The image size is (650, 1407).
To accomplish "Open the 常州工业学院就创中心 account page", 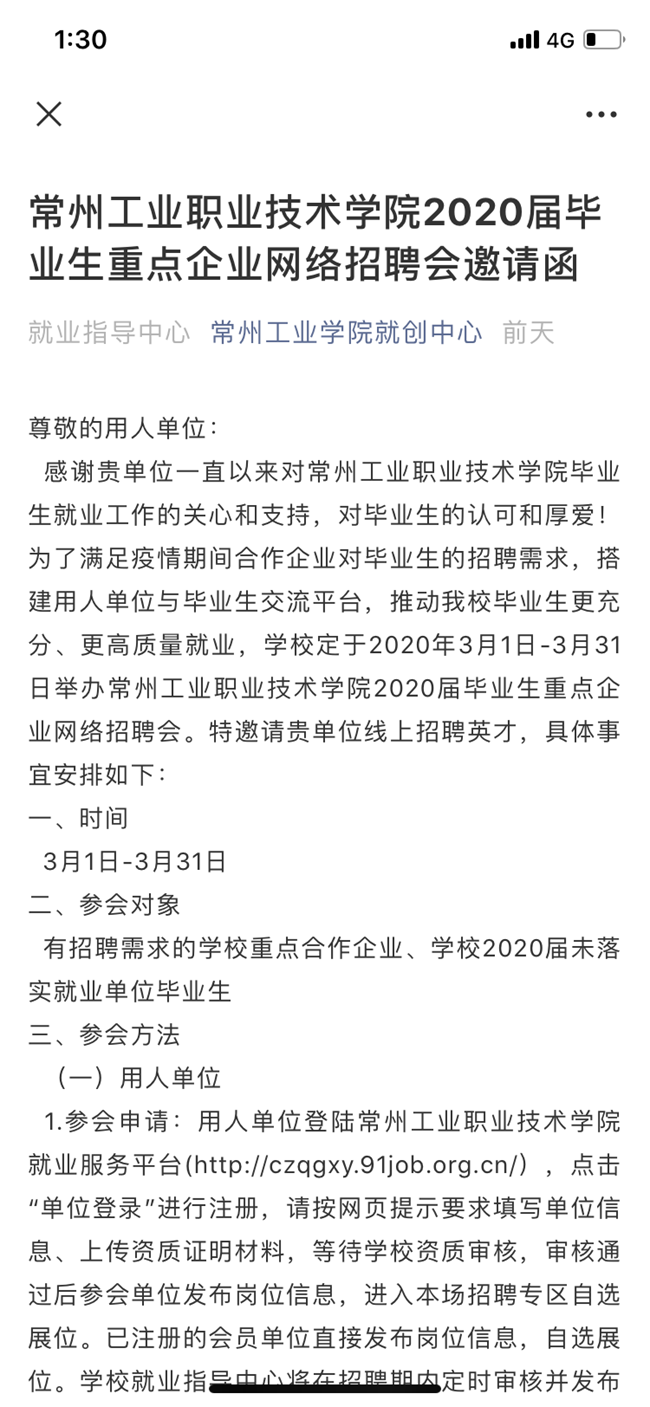I will point(346,333).
